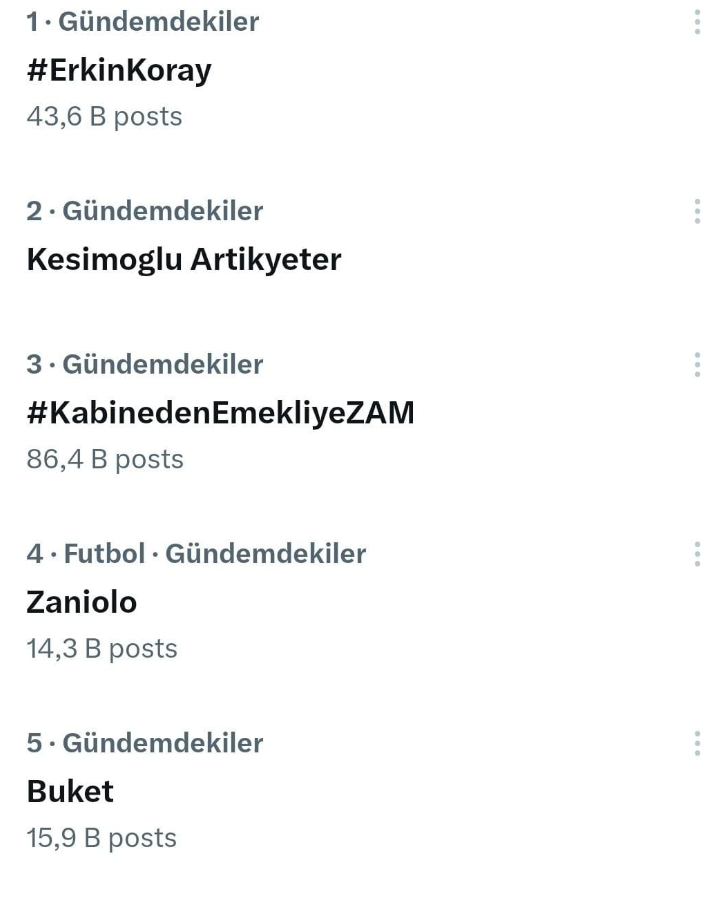Image resolution: width=728 pixels, height=904 pixels.
Task: Click the 86,4 B posts count under #KabinedenEmekliyeZAM
Action: [x=104, y=459]
